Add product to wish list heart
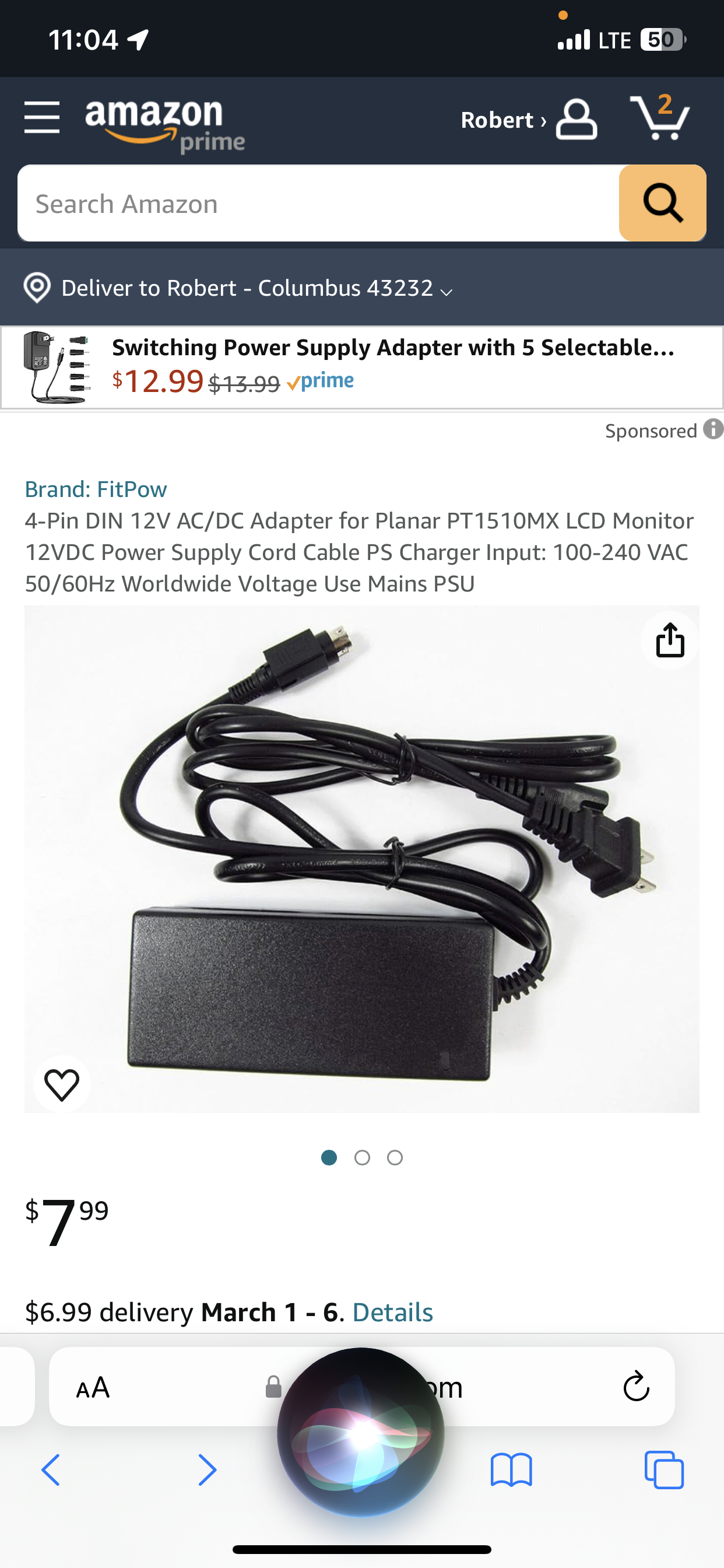The width and height of the screenshot is (724, 1568). tap(62, 1084)
